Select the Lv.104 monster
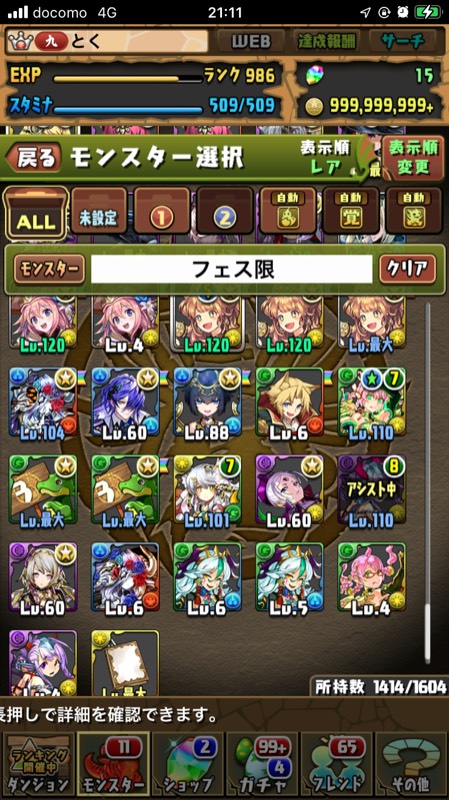This screenshot has width=449, height=800. click(x=43, y=404)
